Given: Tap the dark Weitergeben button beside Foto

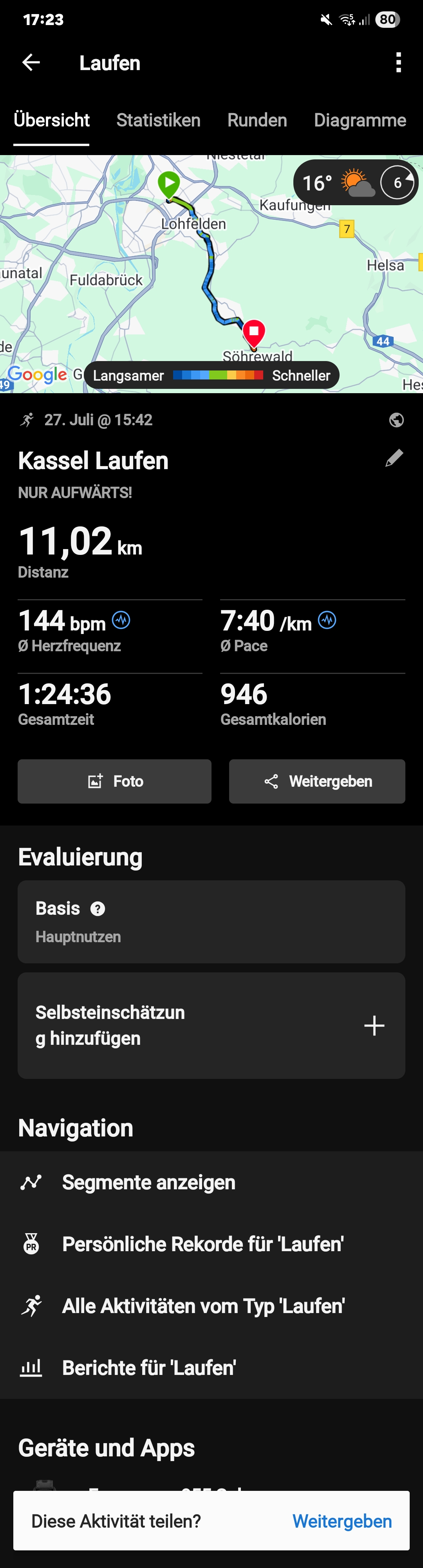Looking at the screenshot, I should click(316, 781).
